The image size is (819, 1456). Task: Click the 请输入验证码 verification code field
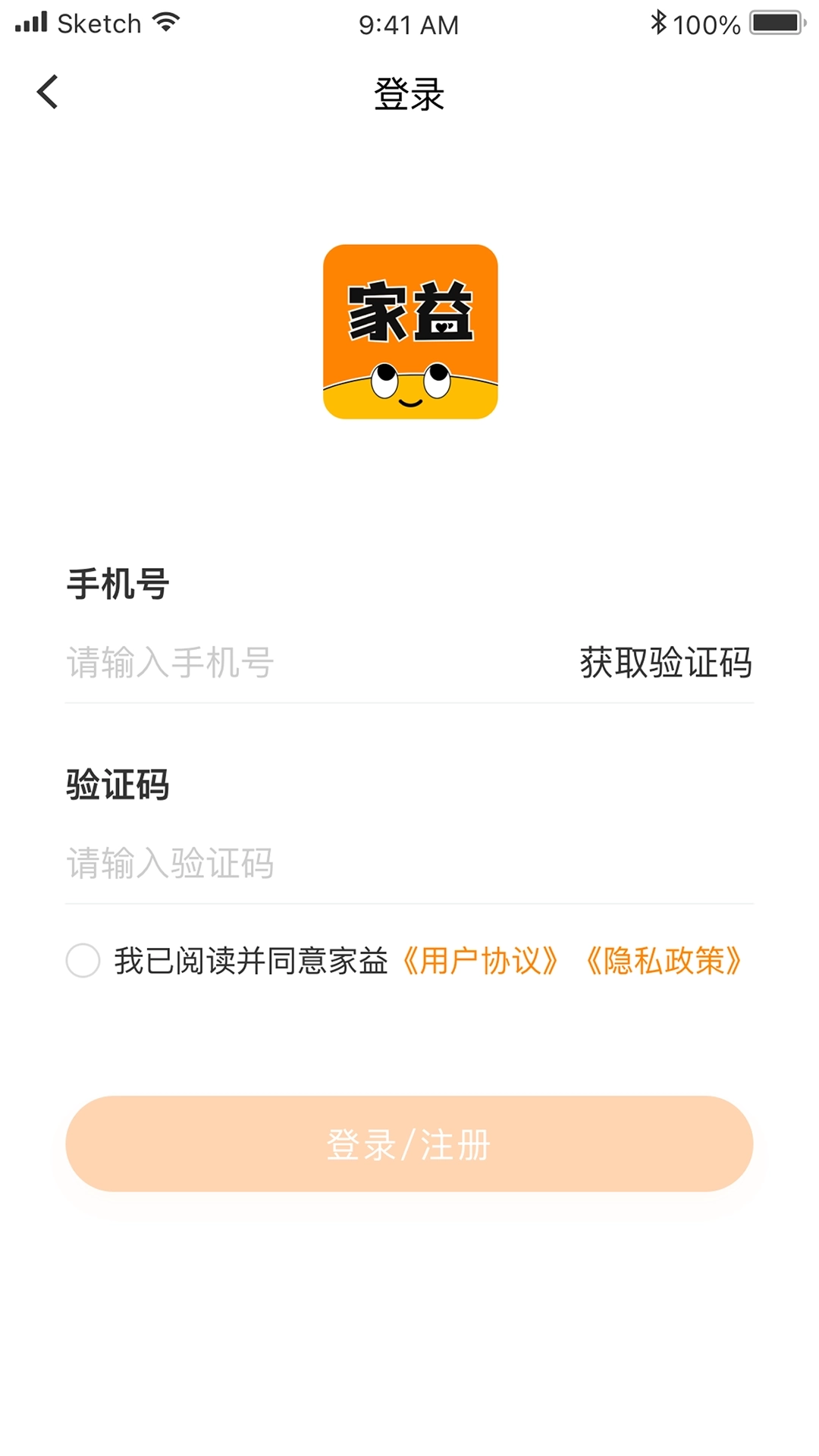pos(227,862)
